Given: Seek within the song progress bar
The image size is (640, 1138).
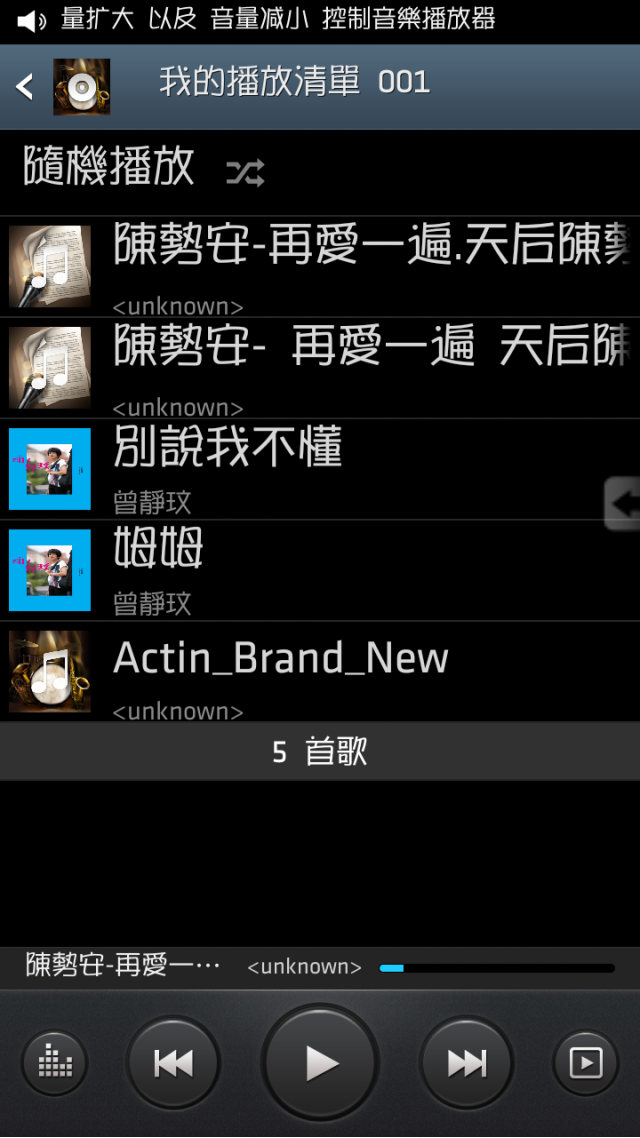Looking at the screenshot, I should tap(497, 968).
